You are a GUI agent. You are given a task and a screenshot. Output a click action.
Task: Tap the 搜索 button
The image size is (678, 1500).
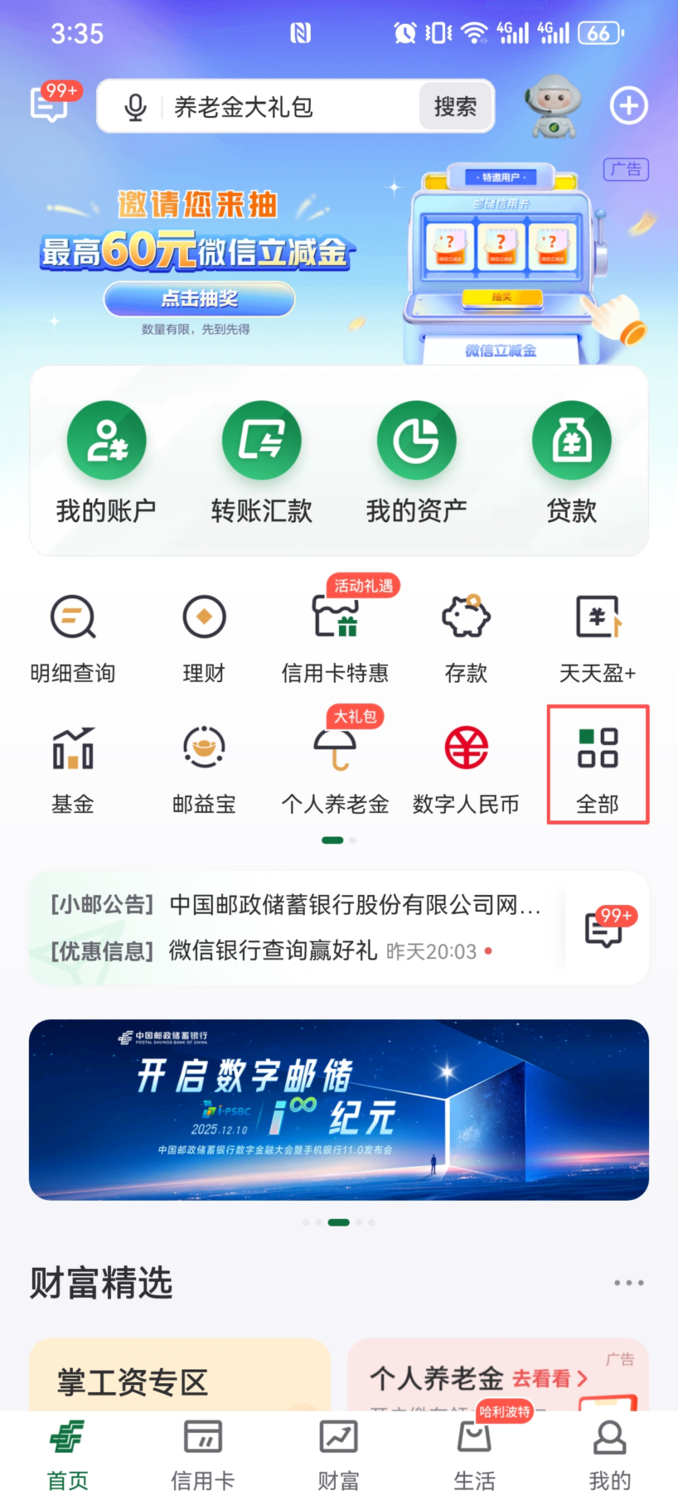tap(455, 107)
